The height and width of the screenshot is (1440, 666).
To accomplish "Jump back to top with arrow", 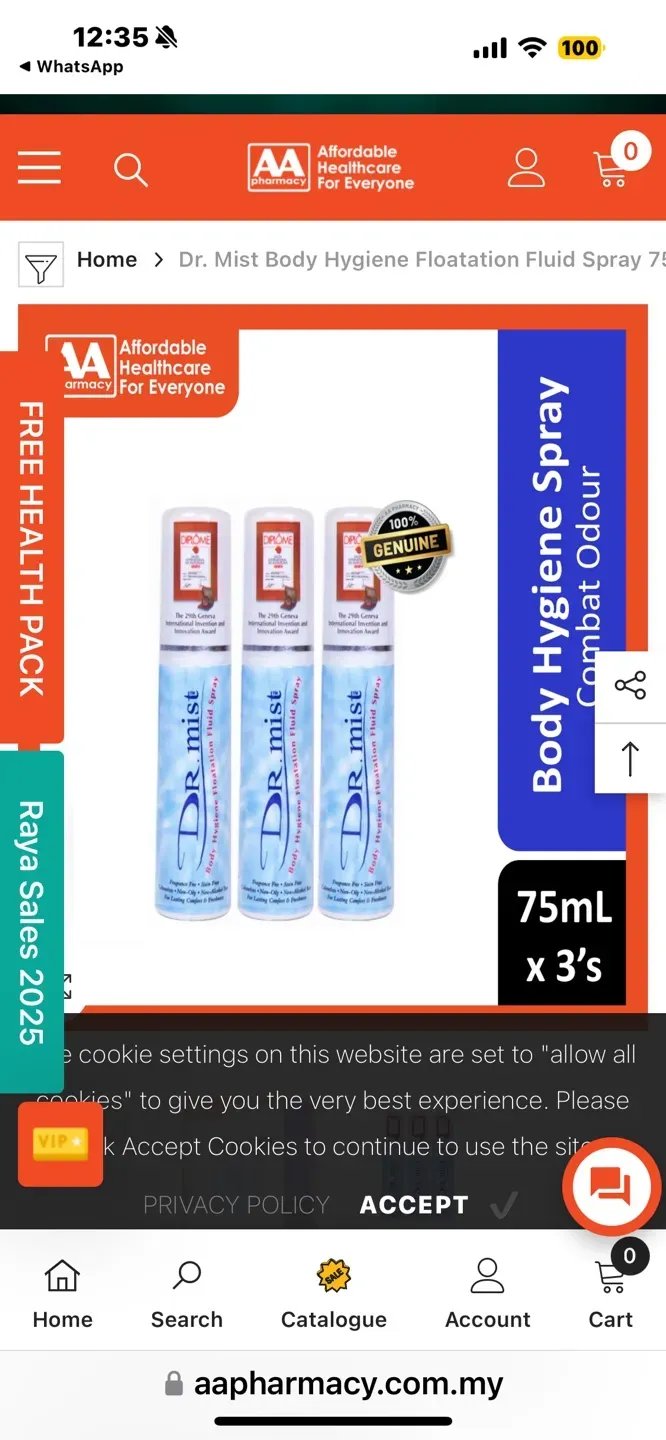I will coord(630,758).
